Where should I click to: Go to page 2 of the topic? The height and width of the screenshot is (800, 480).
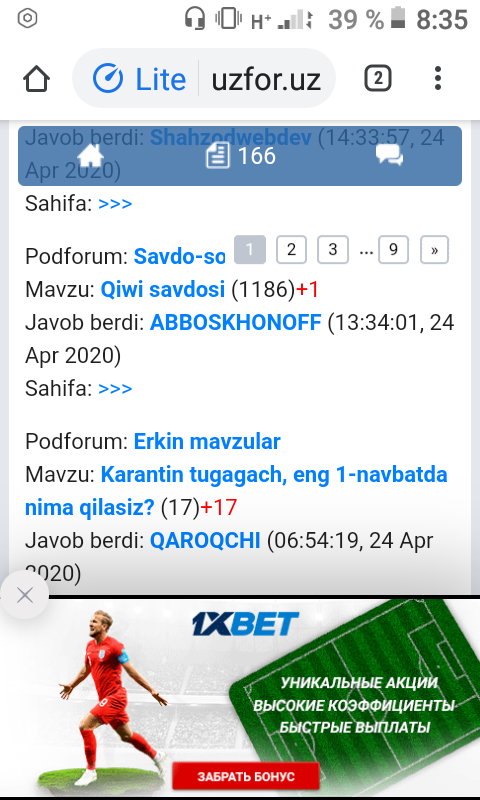pos(291,249)
